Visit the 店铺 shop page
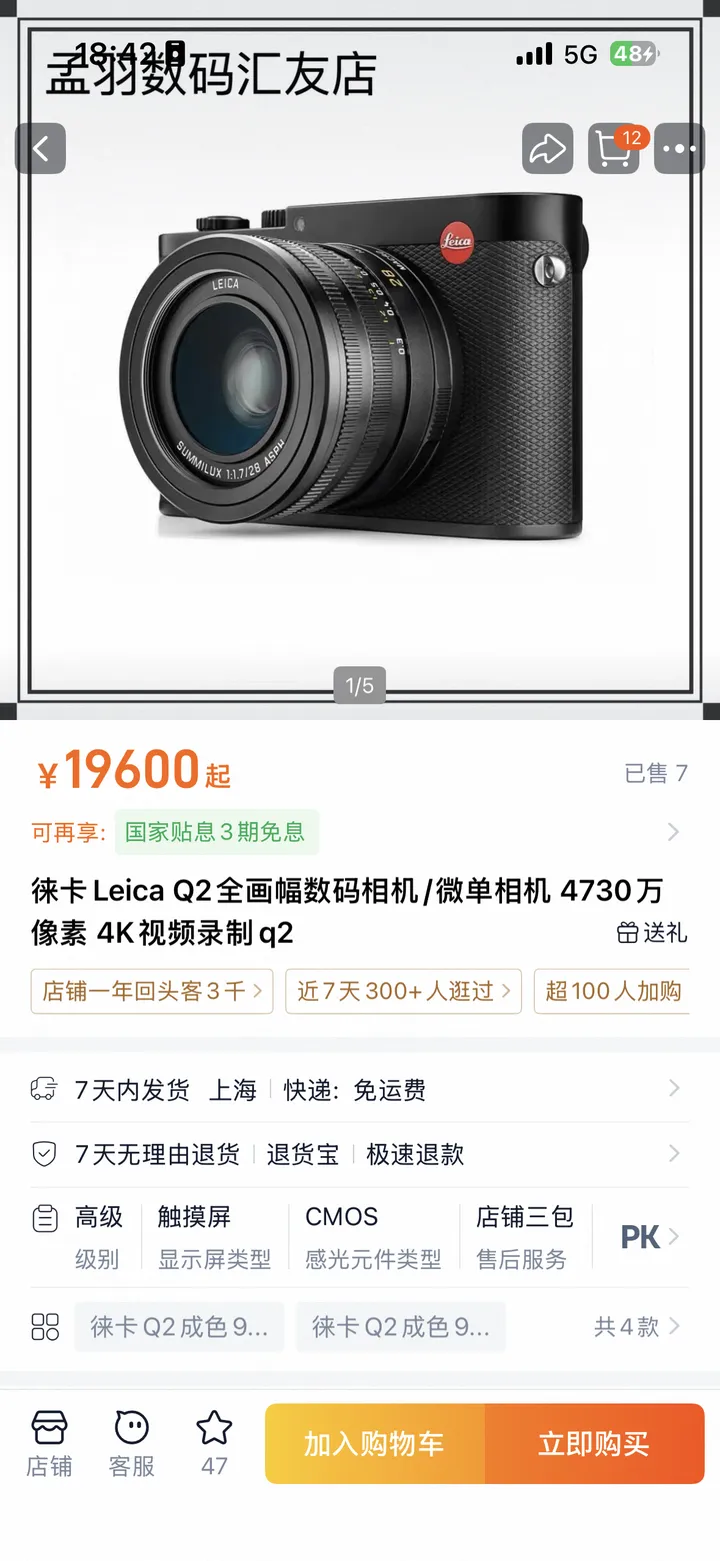This screenshot has height=1561, width=720. (49, 1444)
